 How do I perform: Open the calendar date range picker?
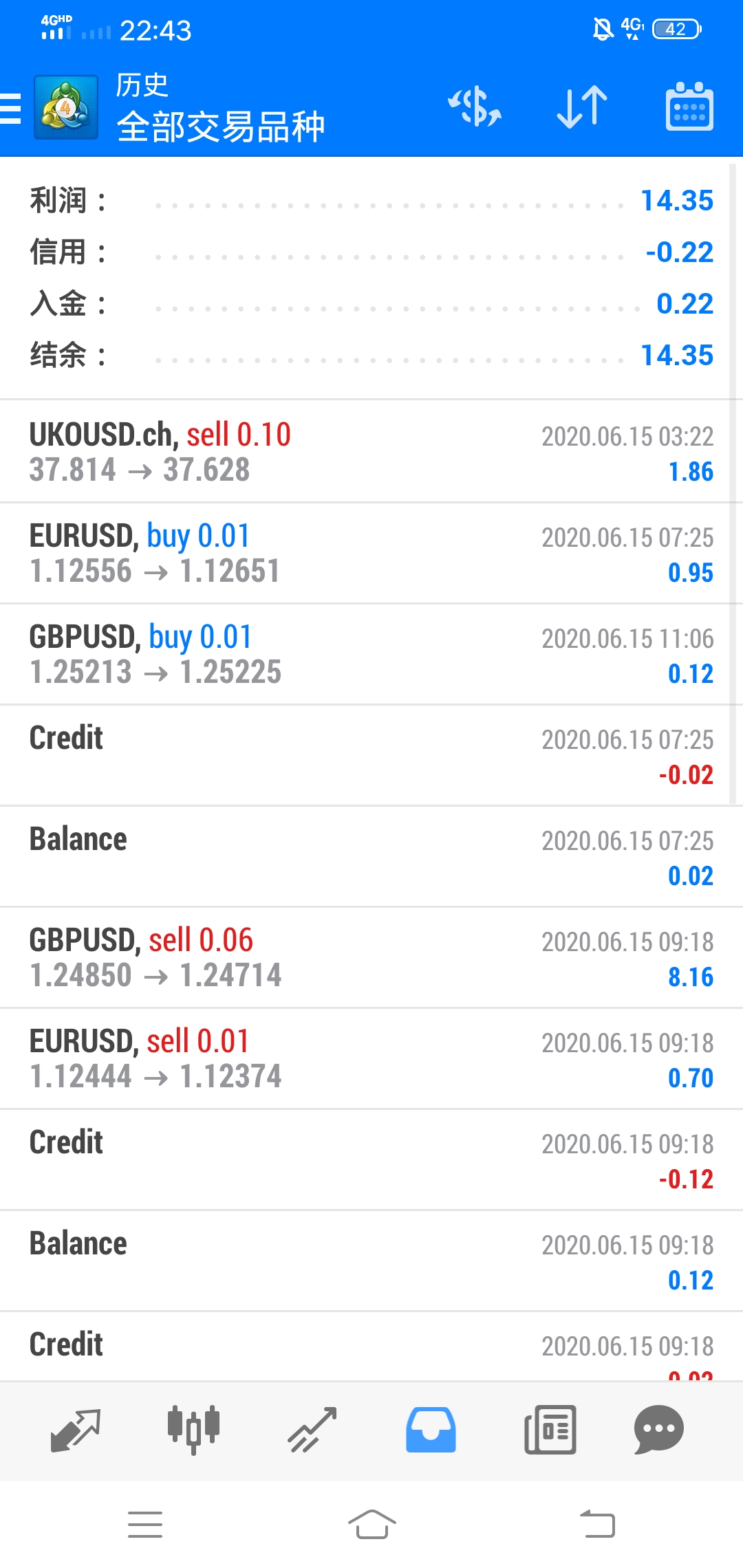[689, 107]
